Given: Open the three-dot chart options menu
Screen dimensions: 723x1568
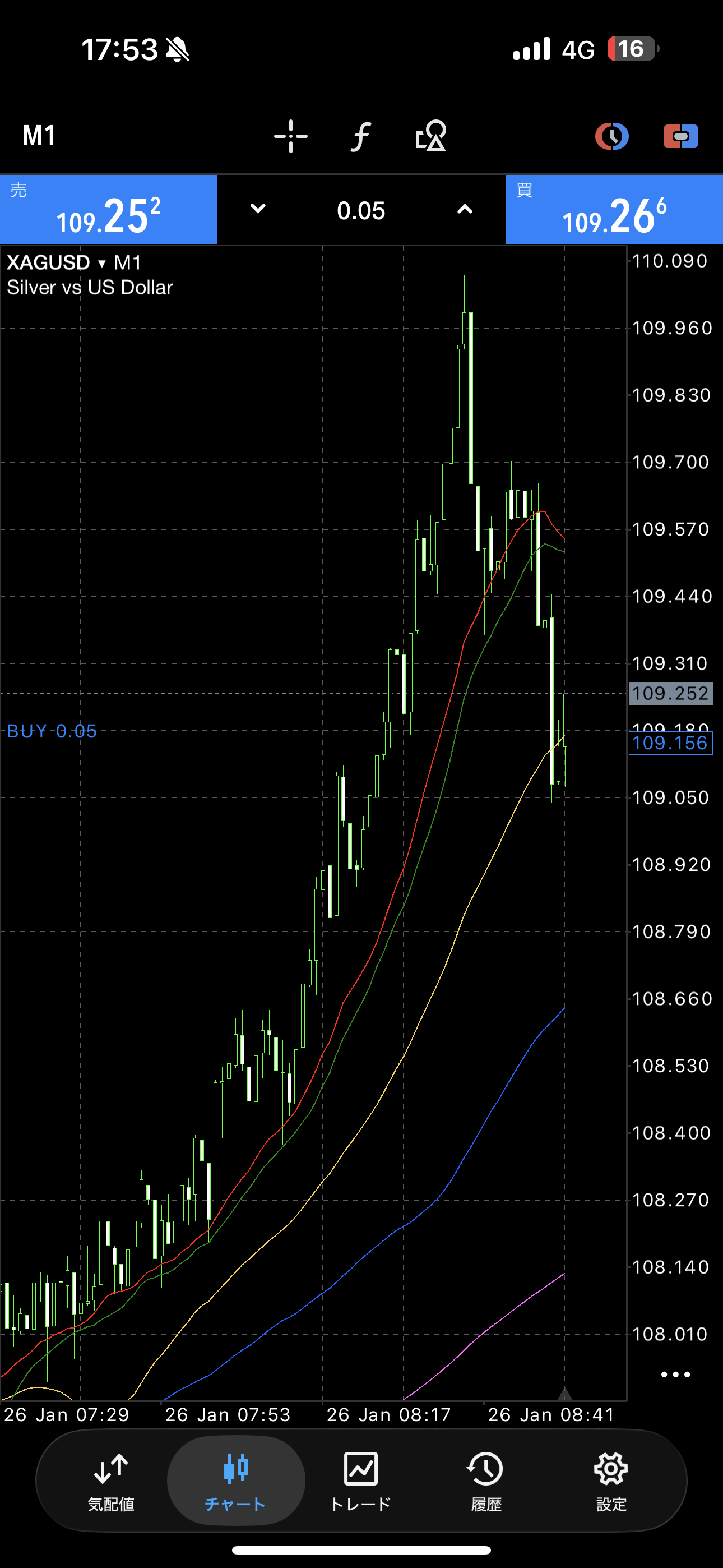Looking at the screenshot, I should click(675, 1374).
